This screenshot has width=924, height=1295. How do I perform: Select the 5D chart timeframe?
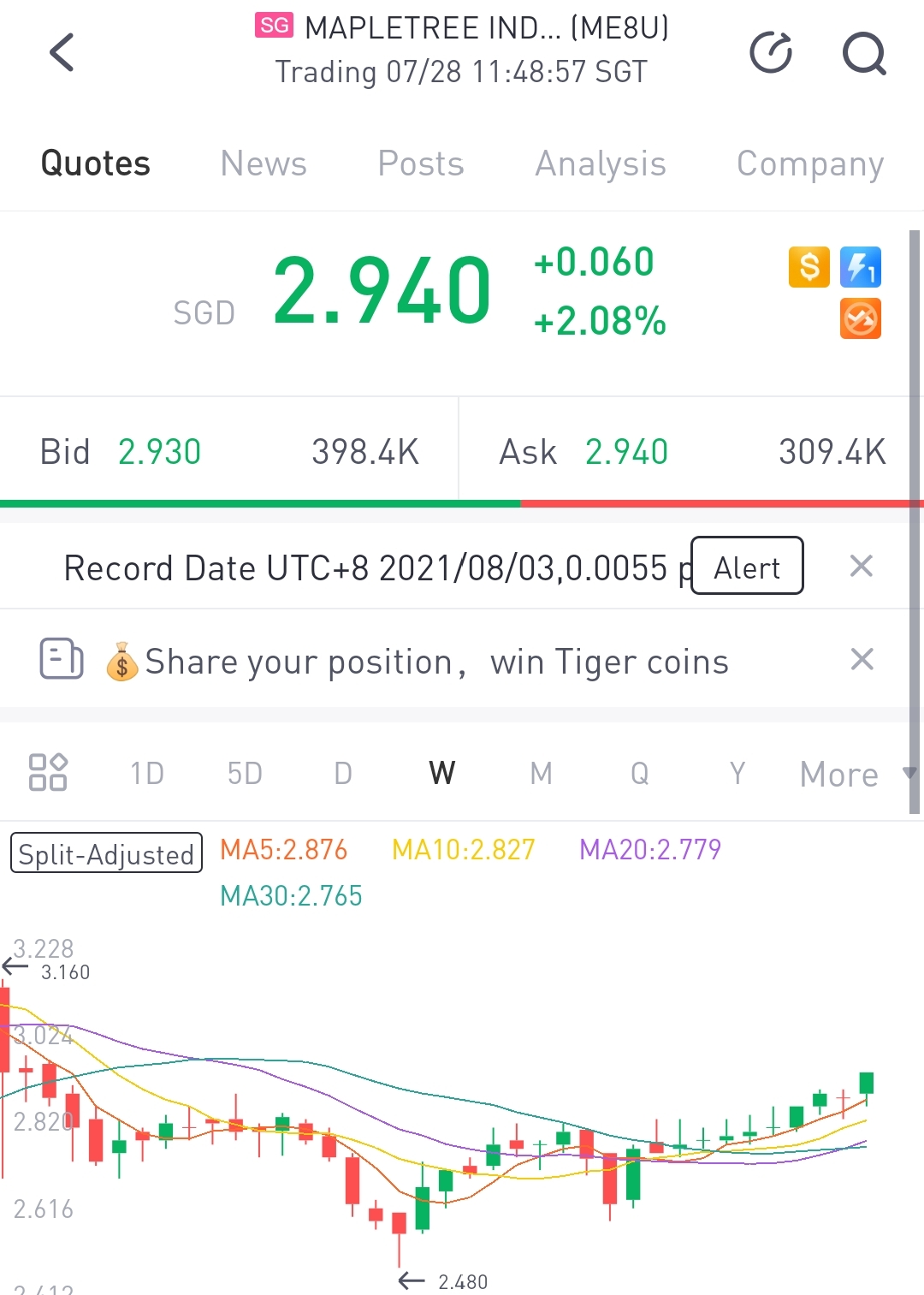[245, 774]
